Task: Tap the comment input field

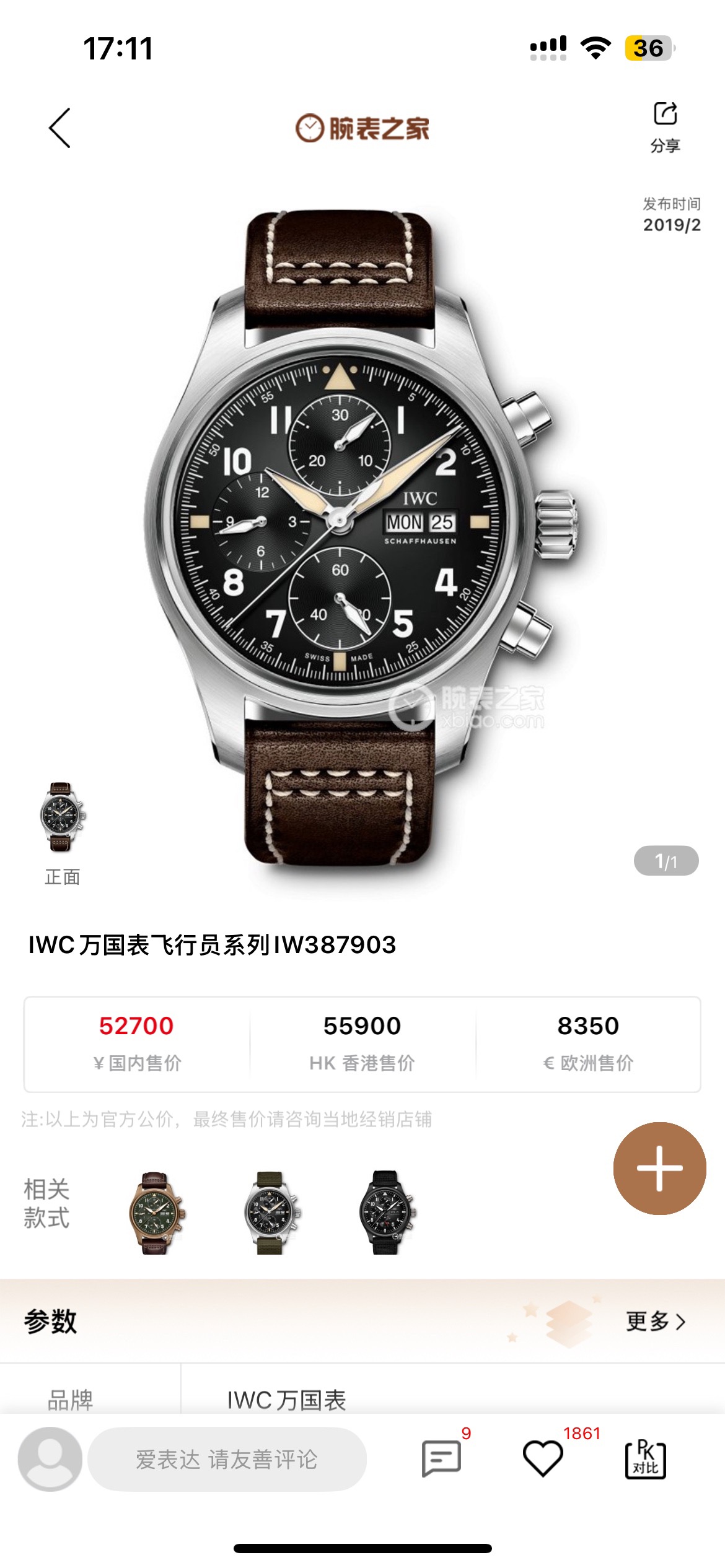Action: tap(227, 1459)
